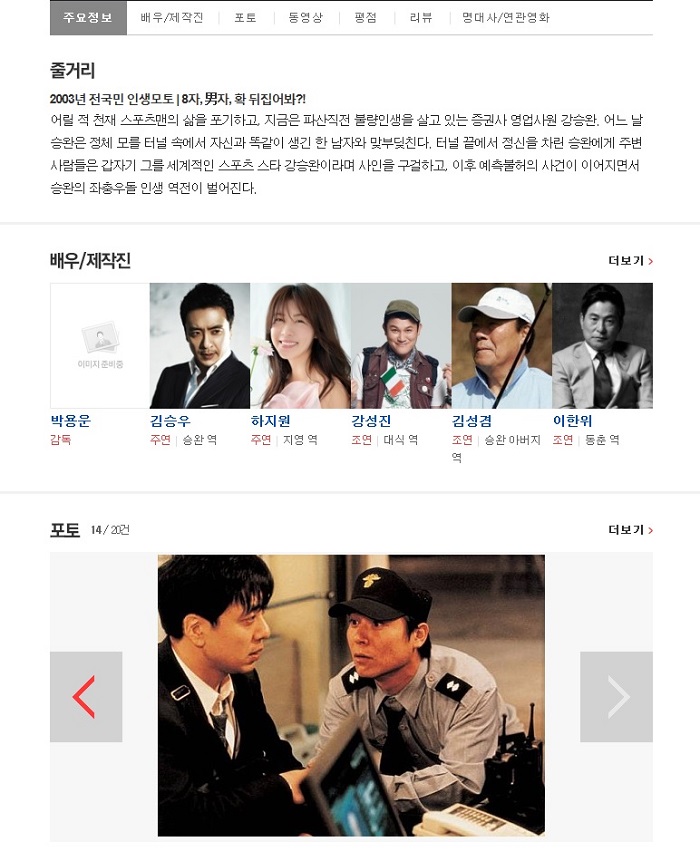Open actress 하지원's profile
This screenshot has width=700, height=861.
pos(270,421)
